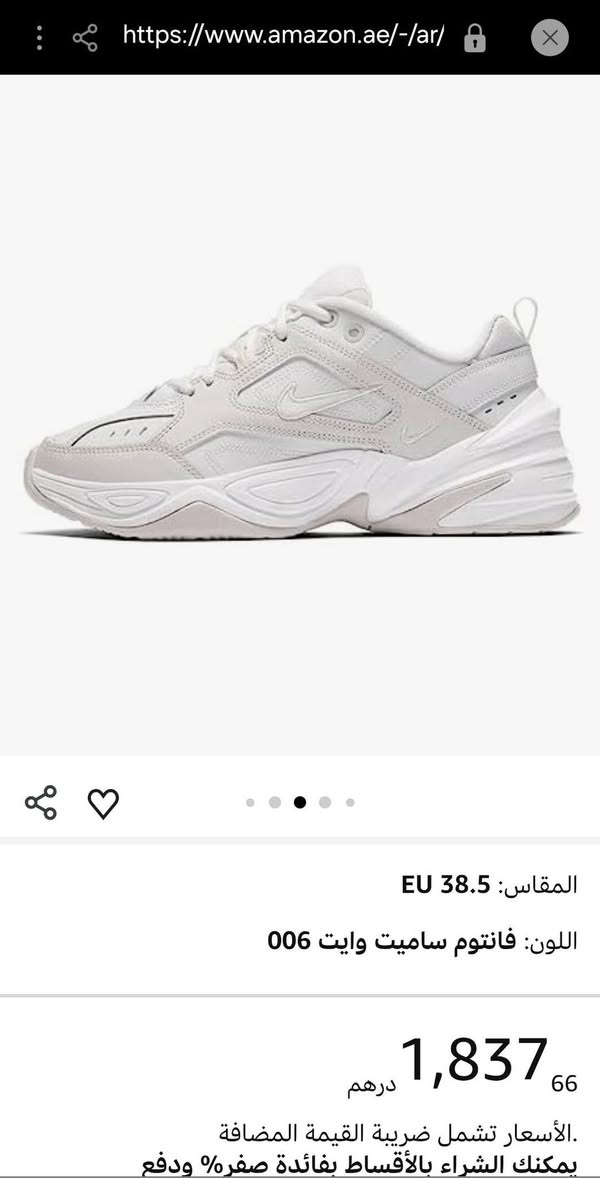
Task: Jump to the last image dot
Action: click(x=350, y=802)
